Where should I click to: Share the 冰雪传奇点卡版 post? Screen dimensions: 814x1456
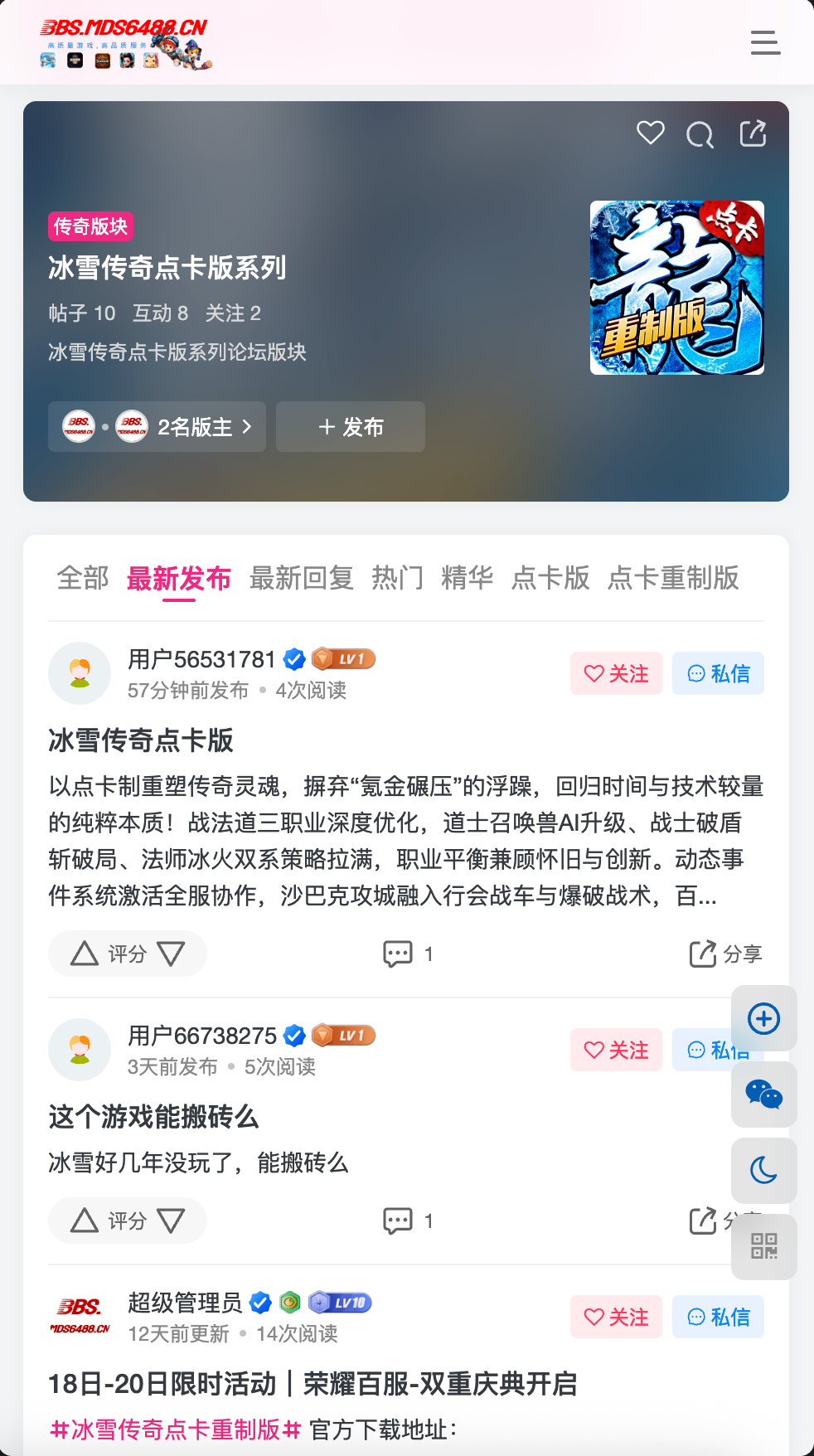point(725,954)
